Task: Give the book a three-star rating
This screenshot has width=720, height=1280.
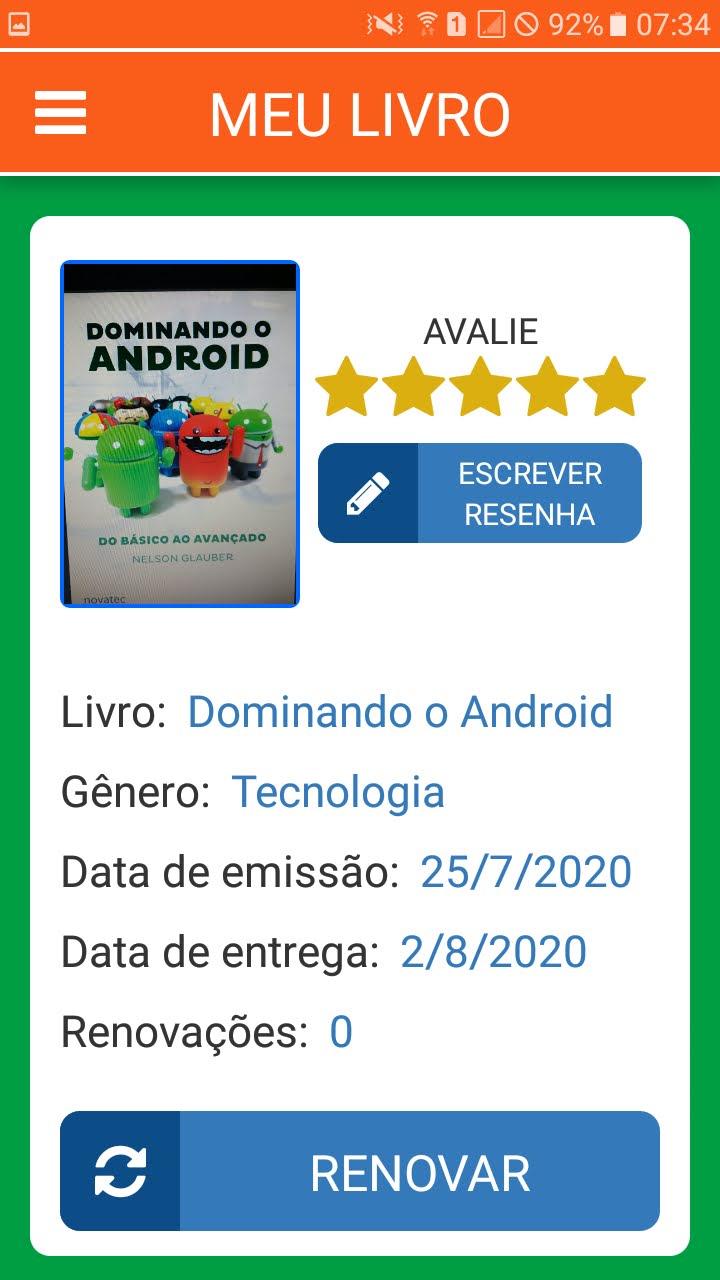Action: [x=481, y=388]
